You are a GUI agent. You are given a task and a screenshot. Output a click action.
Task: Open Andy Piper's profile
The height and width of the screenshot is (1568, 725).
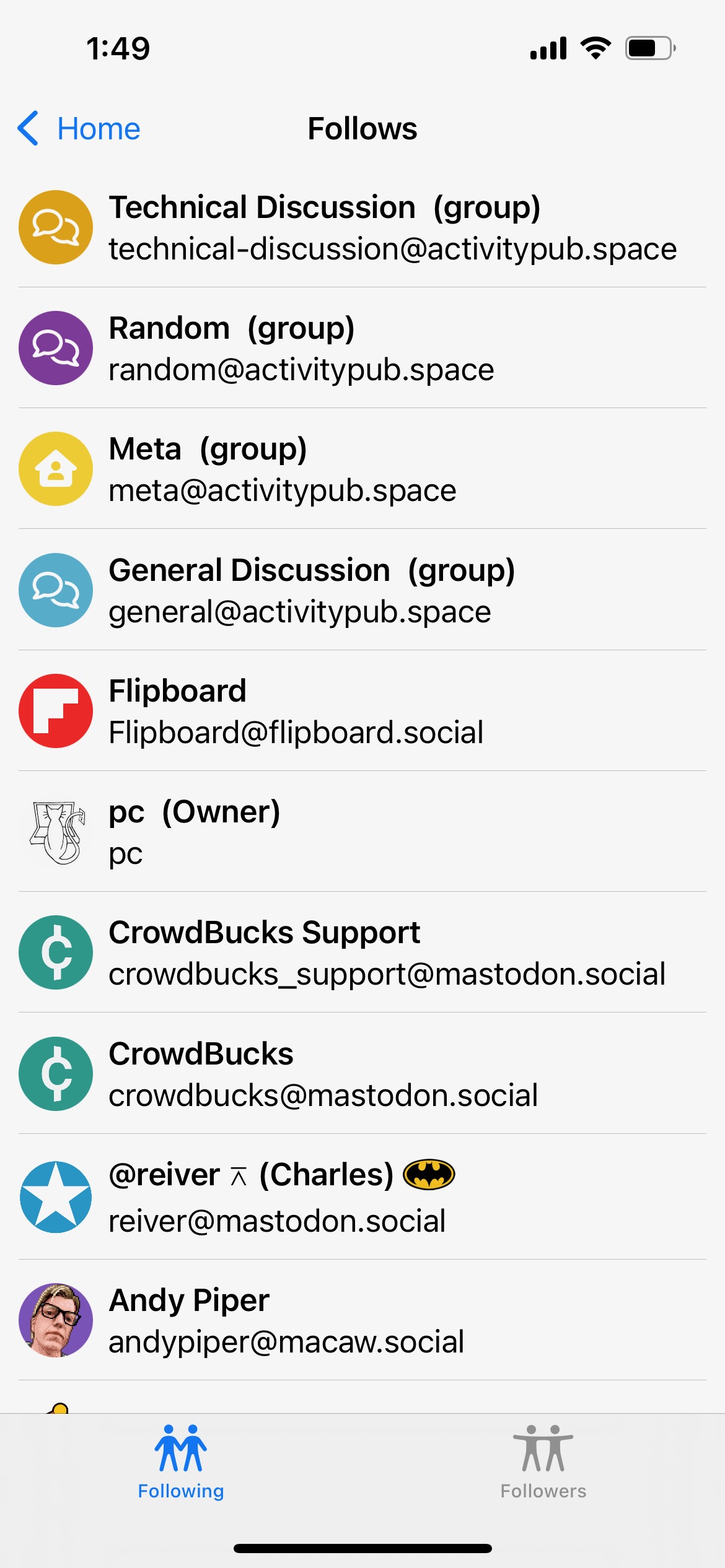point(362,1320)
